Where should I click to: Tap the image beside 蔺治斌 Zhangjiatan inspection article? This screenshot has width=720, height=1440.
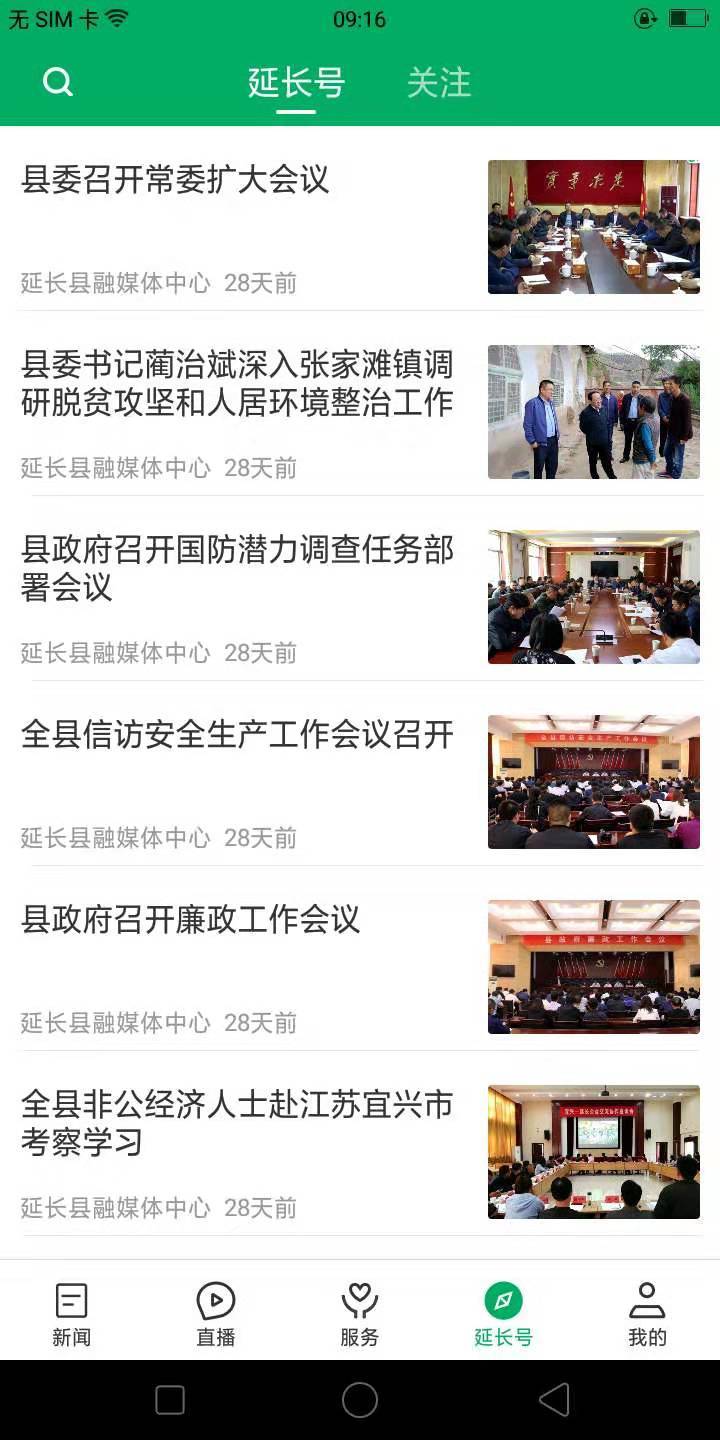(593, 411)
